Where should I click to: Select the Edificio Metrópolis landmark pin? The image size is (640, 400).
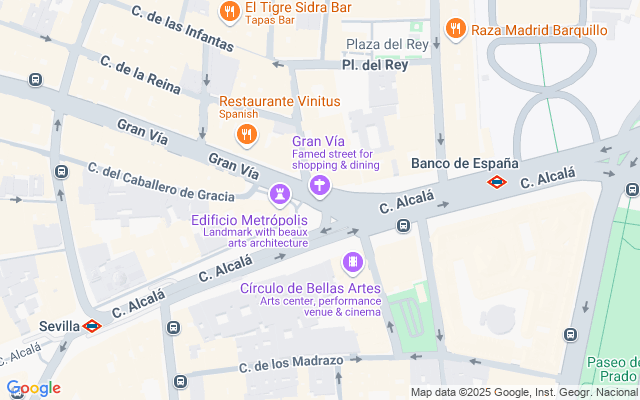(x=281, y=192)
